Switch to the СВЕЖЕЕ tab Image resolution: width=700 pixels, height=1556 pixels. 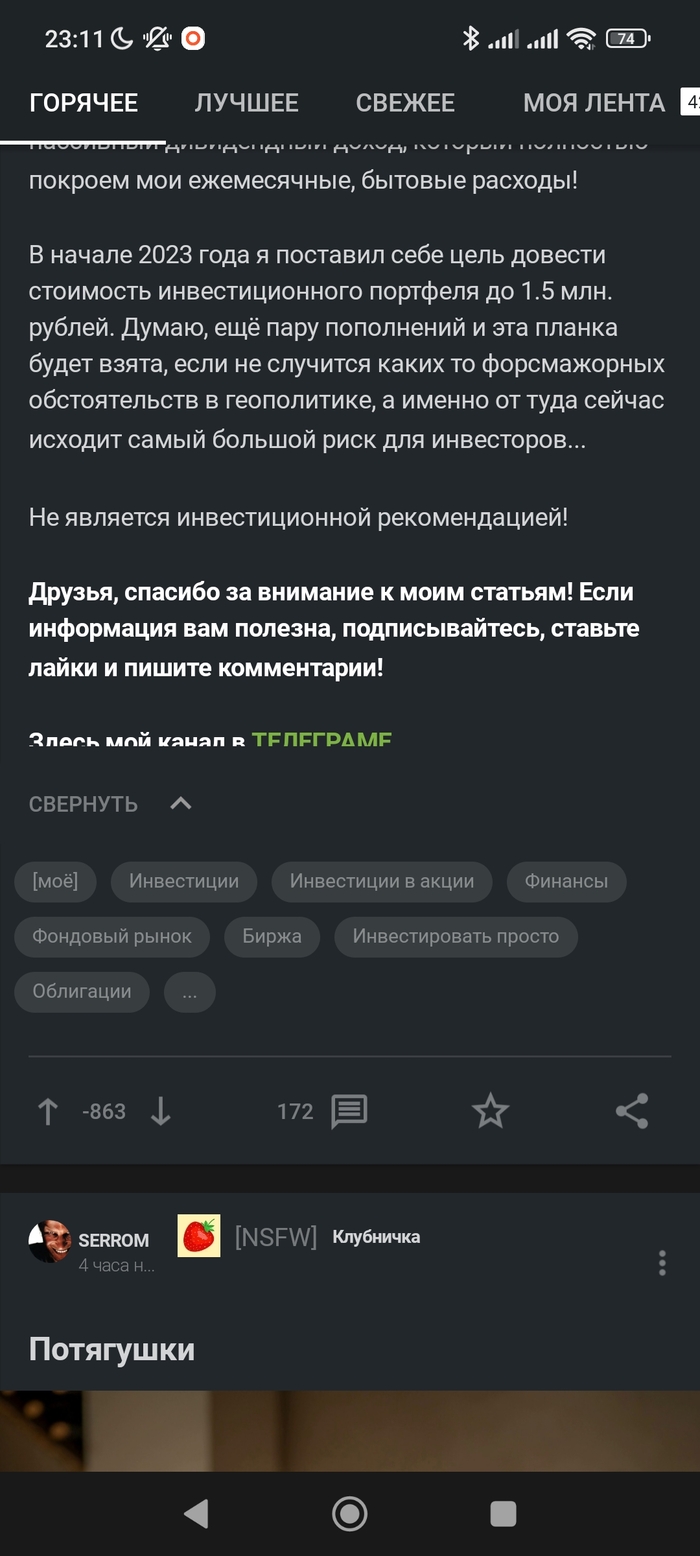tap(405, 103)
